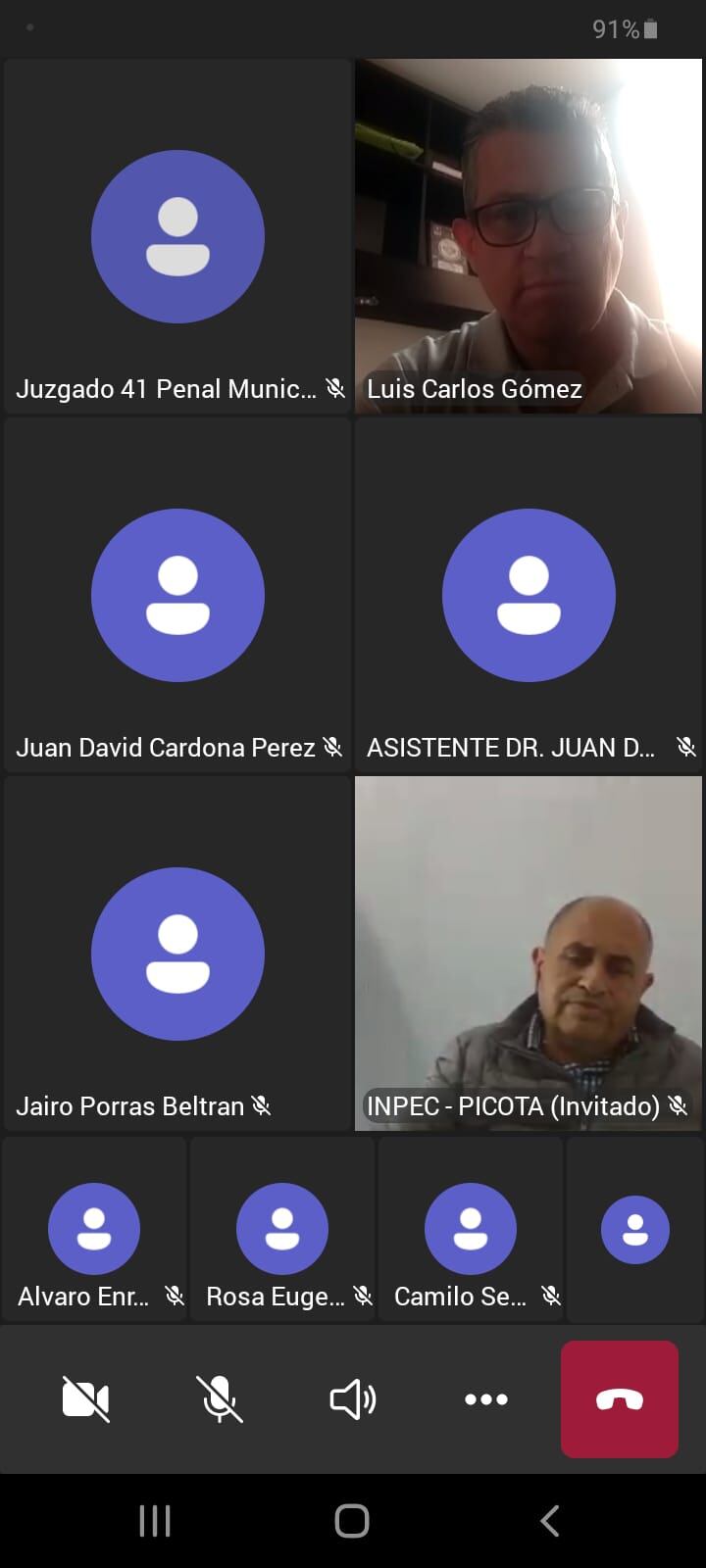Turn on the camera

tap(86, 1398)
